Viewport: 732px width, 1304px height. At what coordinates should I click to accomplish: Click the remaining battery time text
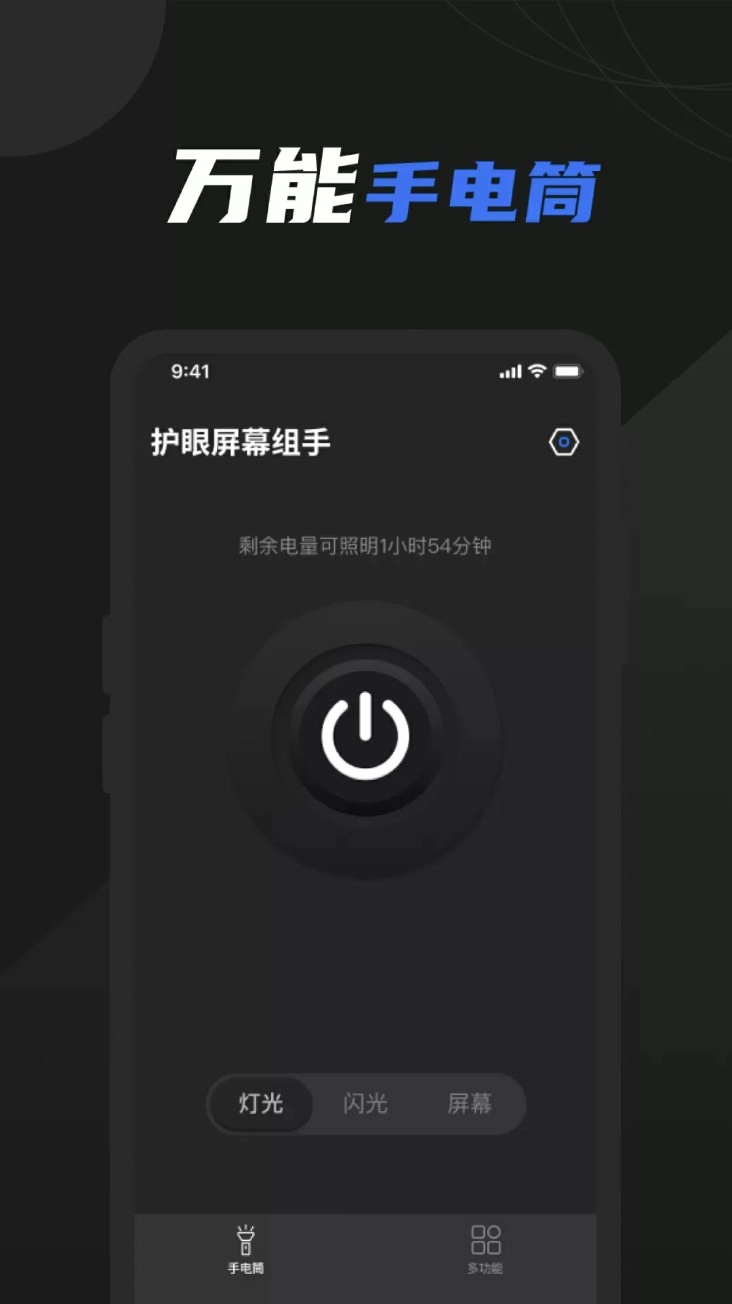click(366, 545)
